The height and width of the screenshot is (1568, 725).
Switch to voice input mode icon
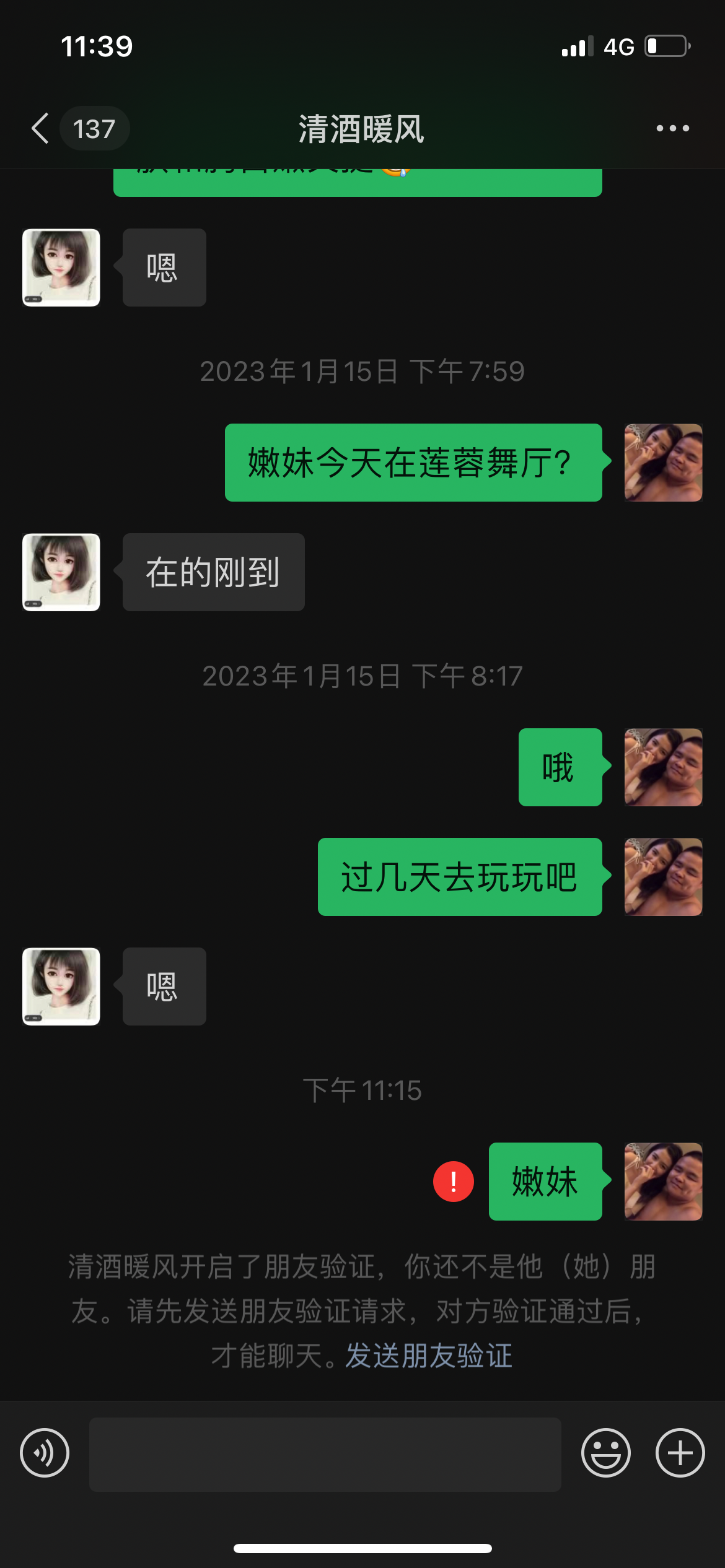[44, 1452]
